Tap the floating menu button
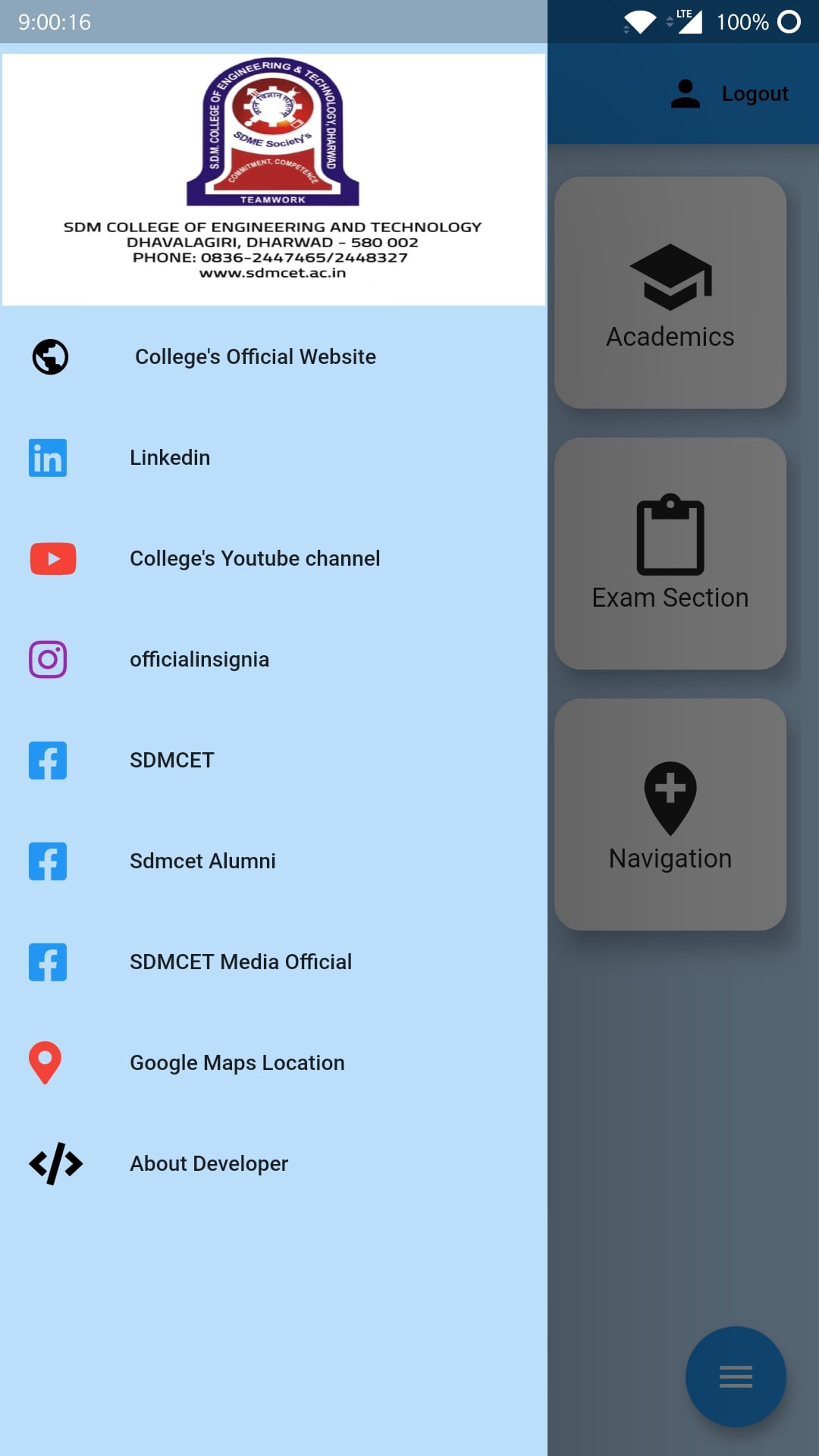The image size is (819, 1456). point(736,1376)
